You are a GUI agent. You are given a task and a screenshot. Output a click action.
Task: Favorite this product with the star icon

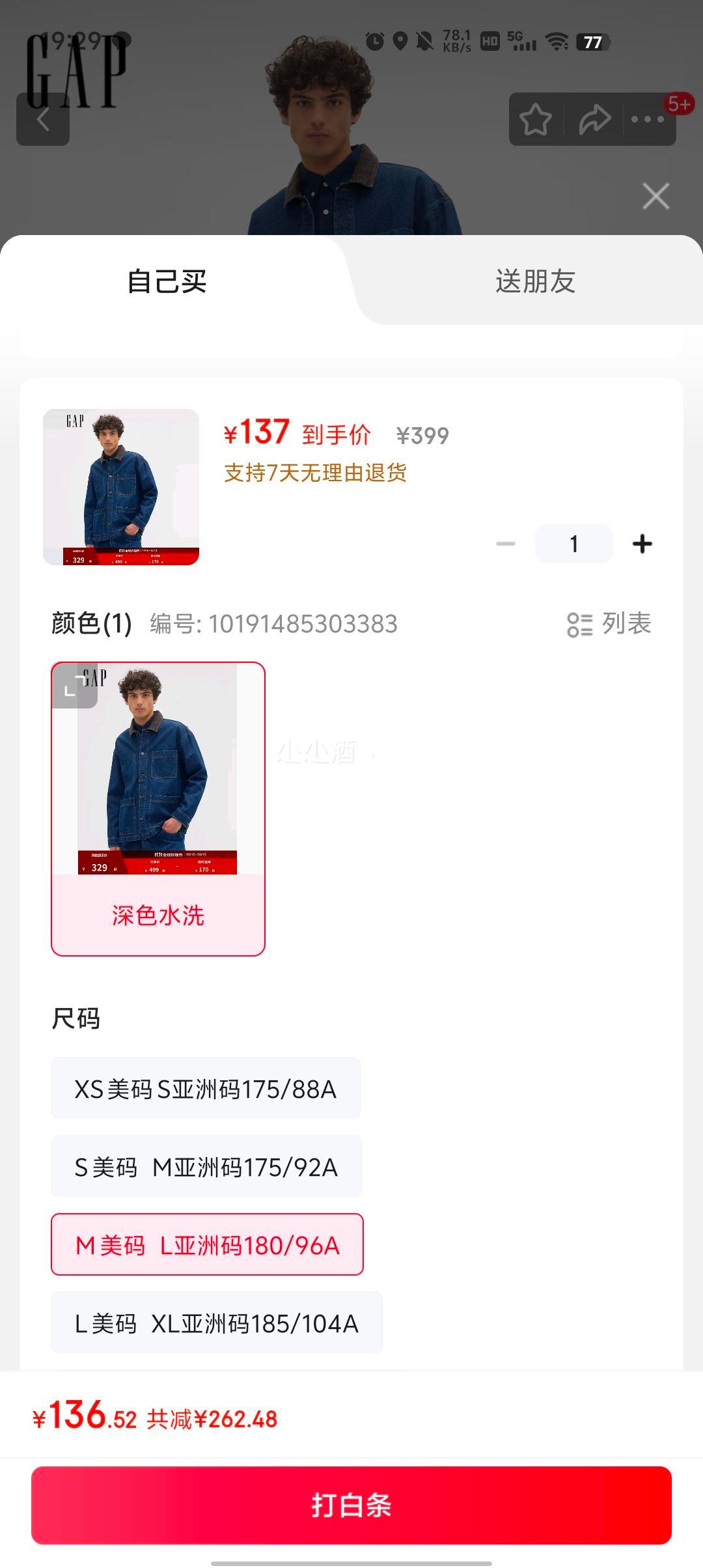(x=536, y=119)
